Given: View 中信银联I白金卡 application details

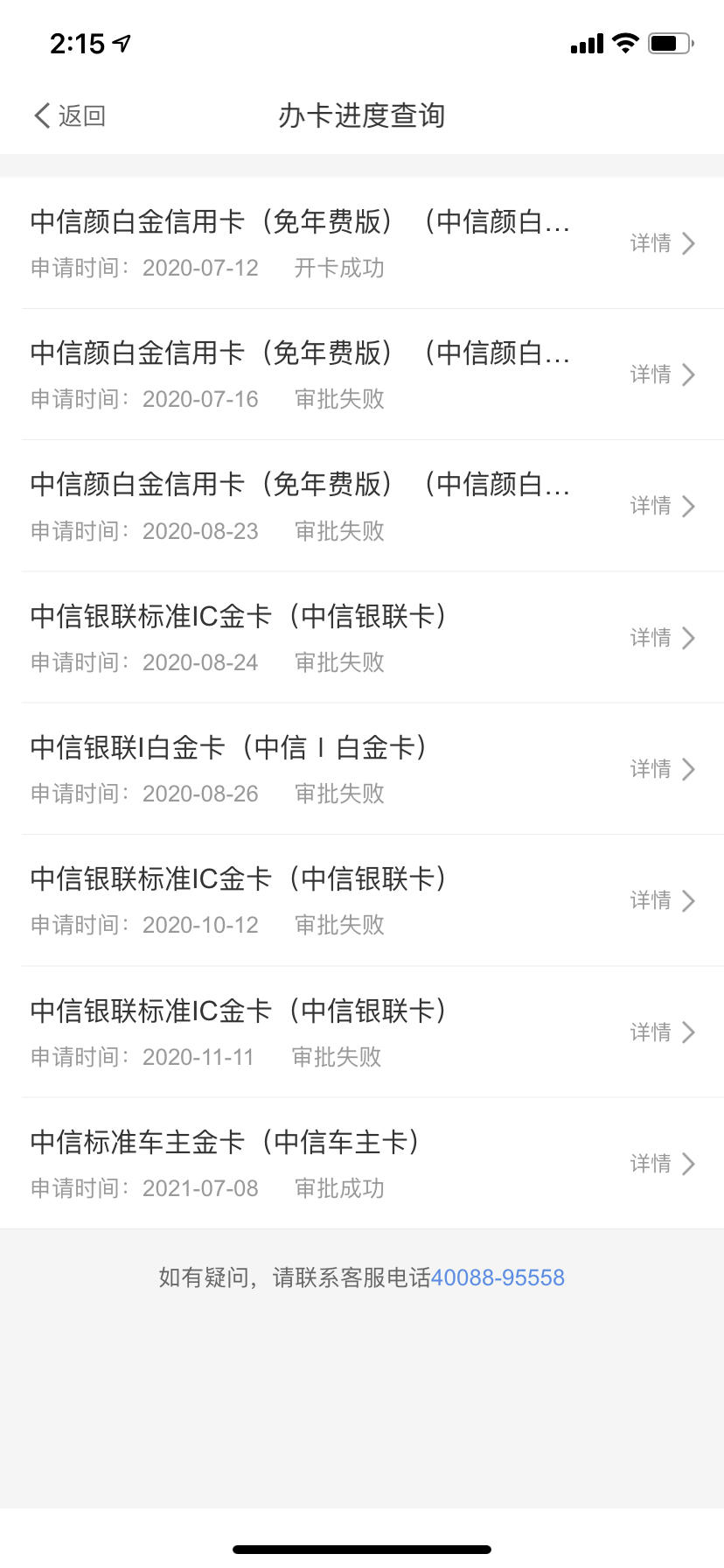Looking at the screenshot, I should [362, 769].
